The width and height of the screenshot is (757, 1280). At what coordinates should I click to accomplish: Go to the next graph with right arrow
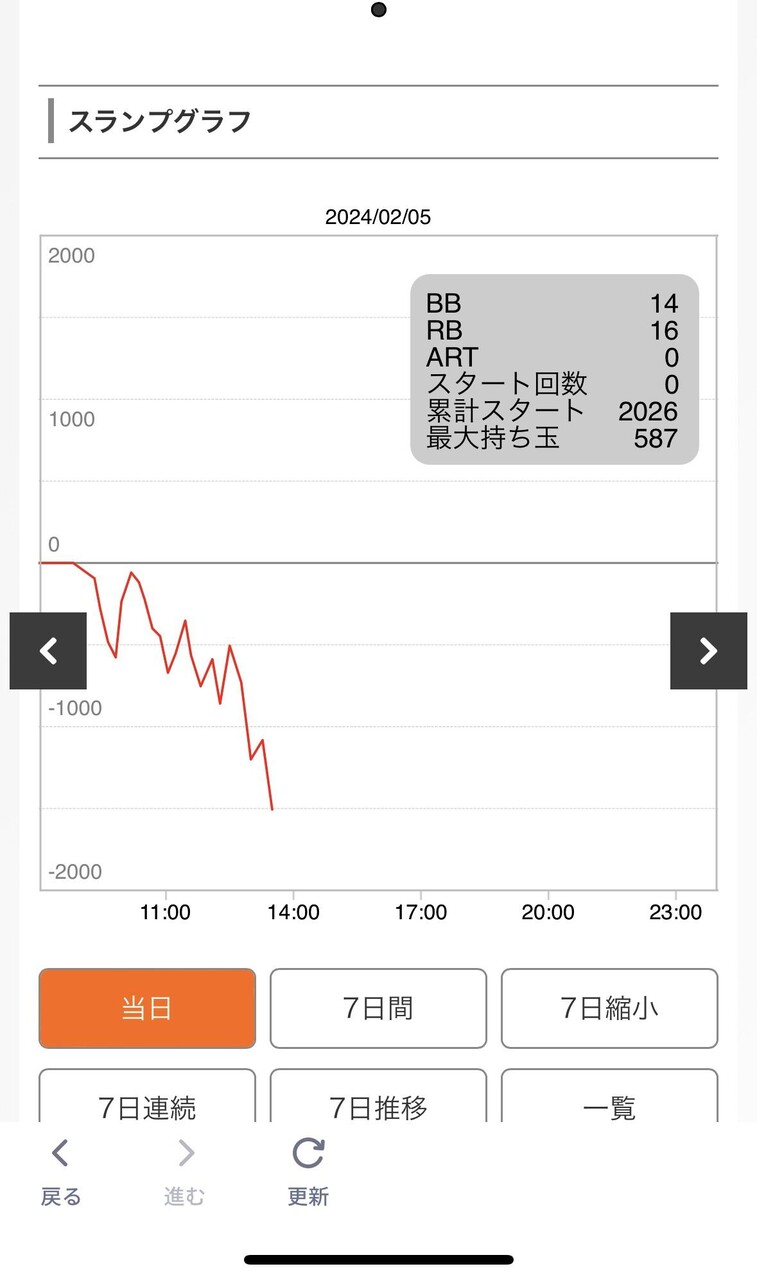click(x=708, y=651)
